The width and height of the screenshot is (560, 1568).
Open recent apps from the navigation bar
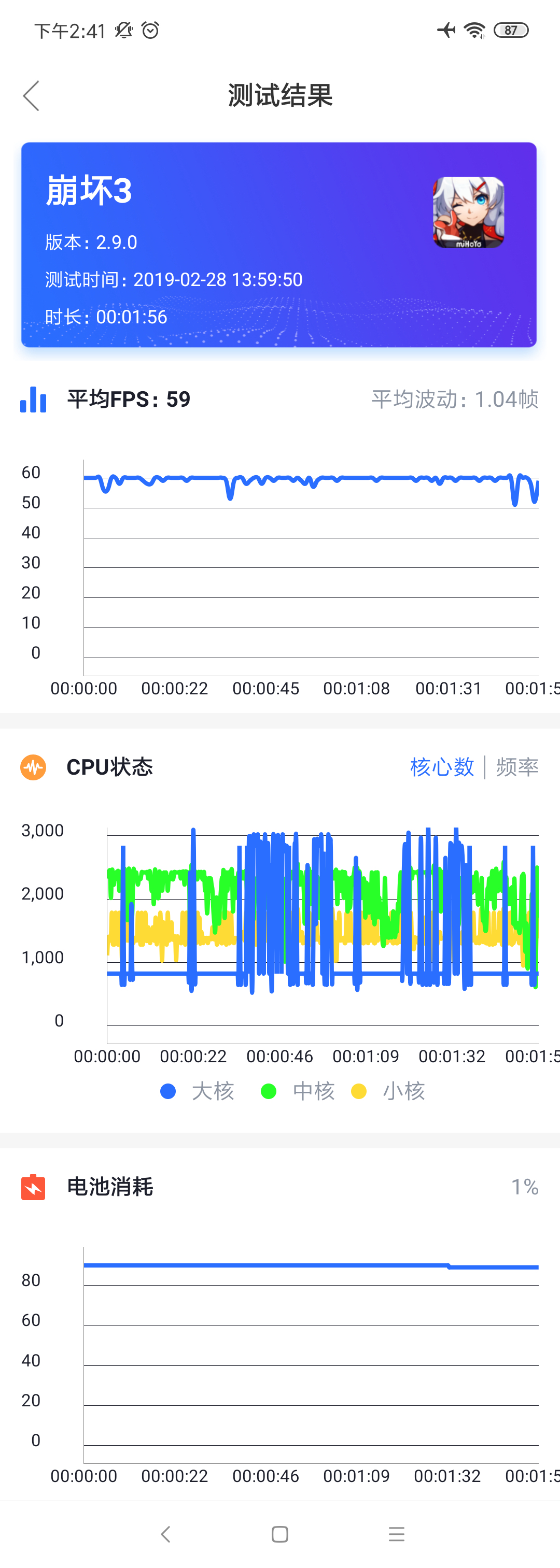click(396, 1534)
